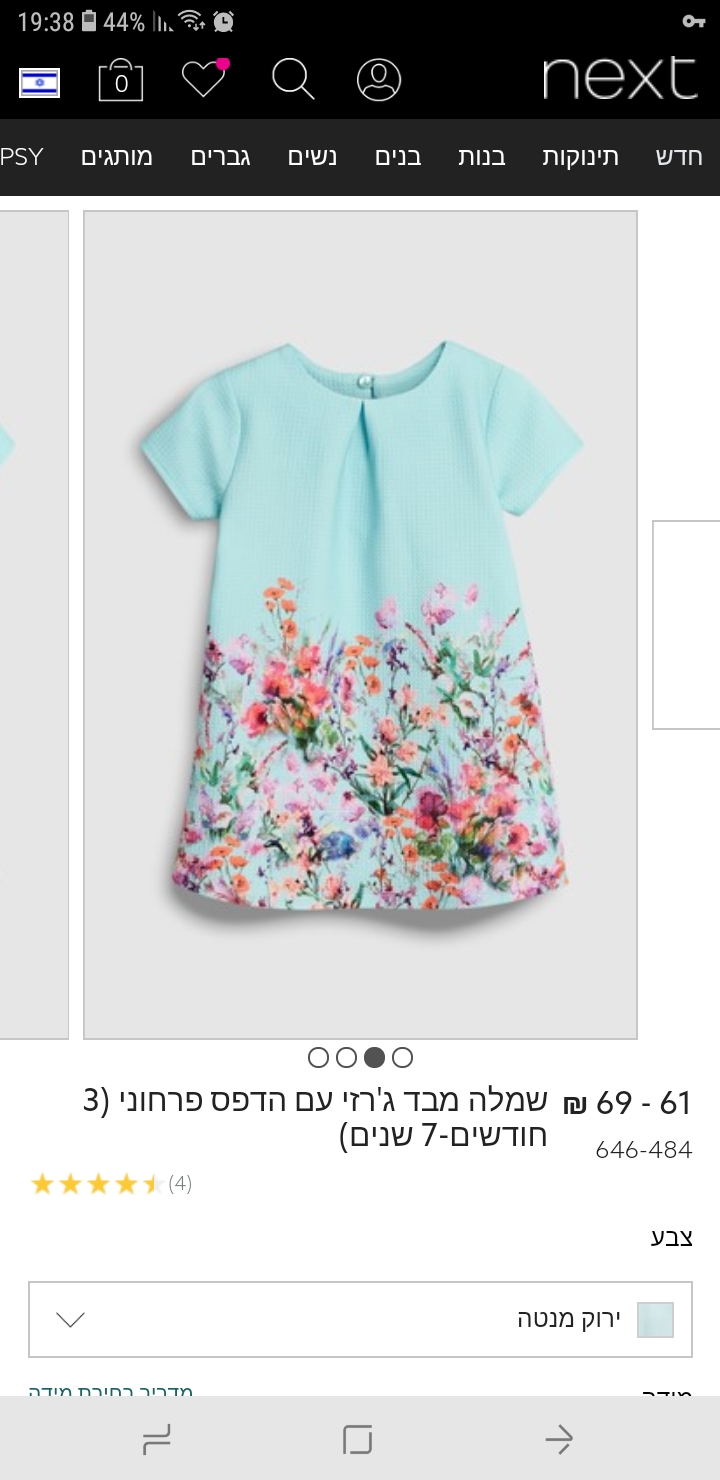The image size is (720, 1480).
Task: Open the מדריך בחירת מידה size guide
Action: coord(111,1391)
